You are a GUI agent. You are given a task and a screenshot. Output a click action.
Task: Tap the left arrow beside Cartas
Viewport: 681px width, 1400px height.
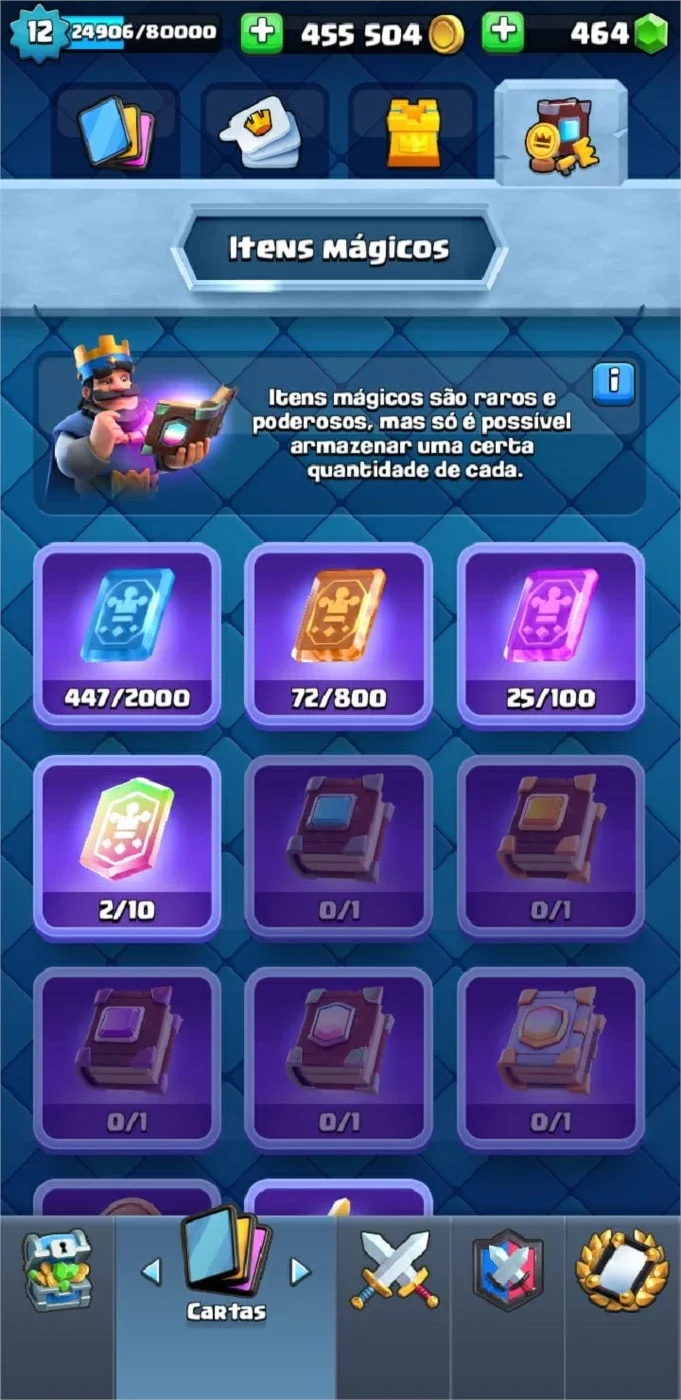click(151, 1272)
